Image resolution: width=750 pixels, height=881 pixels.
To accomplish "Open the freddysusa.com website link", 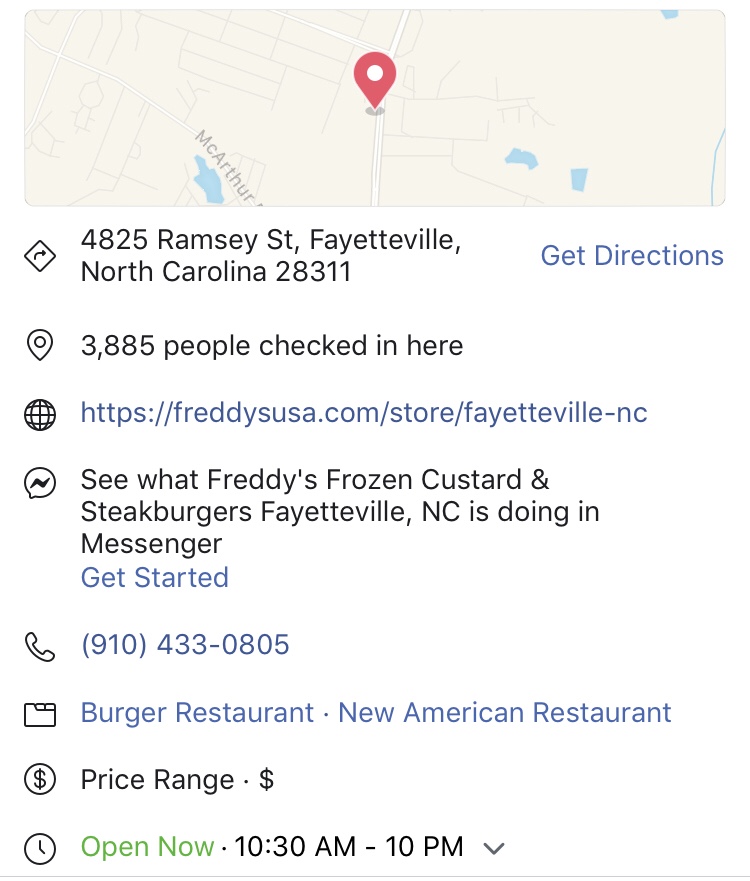I will point(364,412).
